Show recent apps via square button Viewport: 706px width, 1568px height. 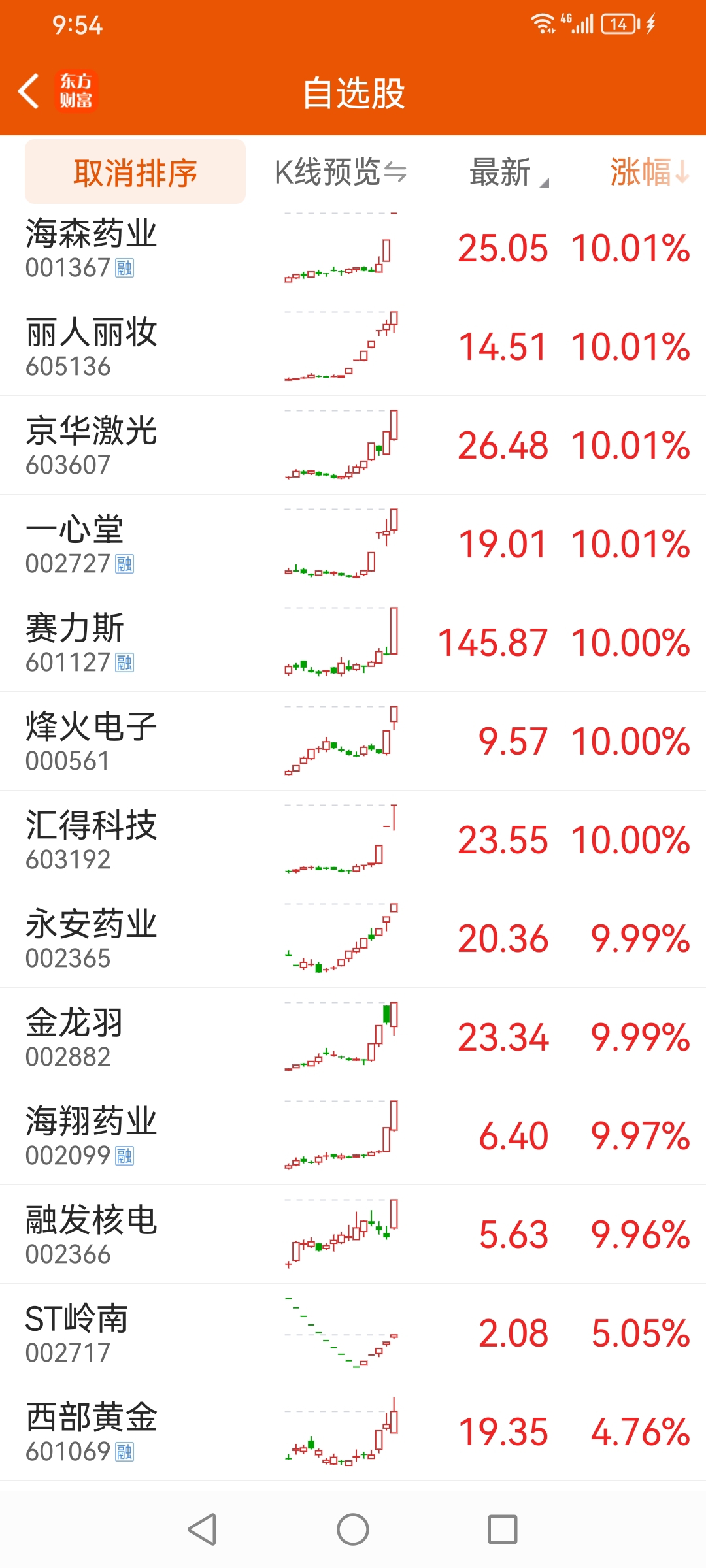click(x=503, y=1529)
